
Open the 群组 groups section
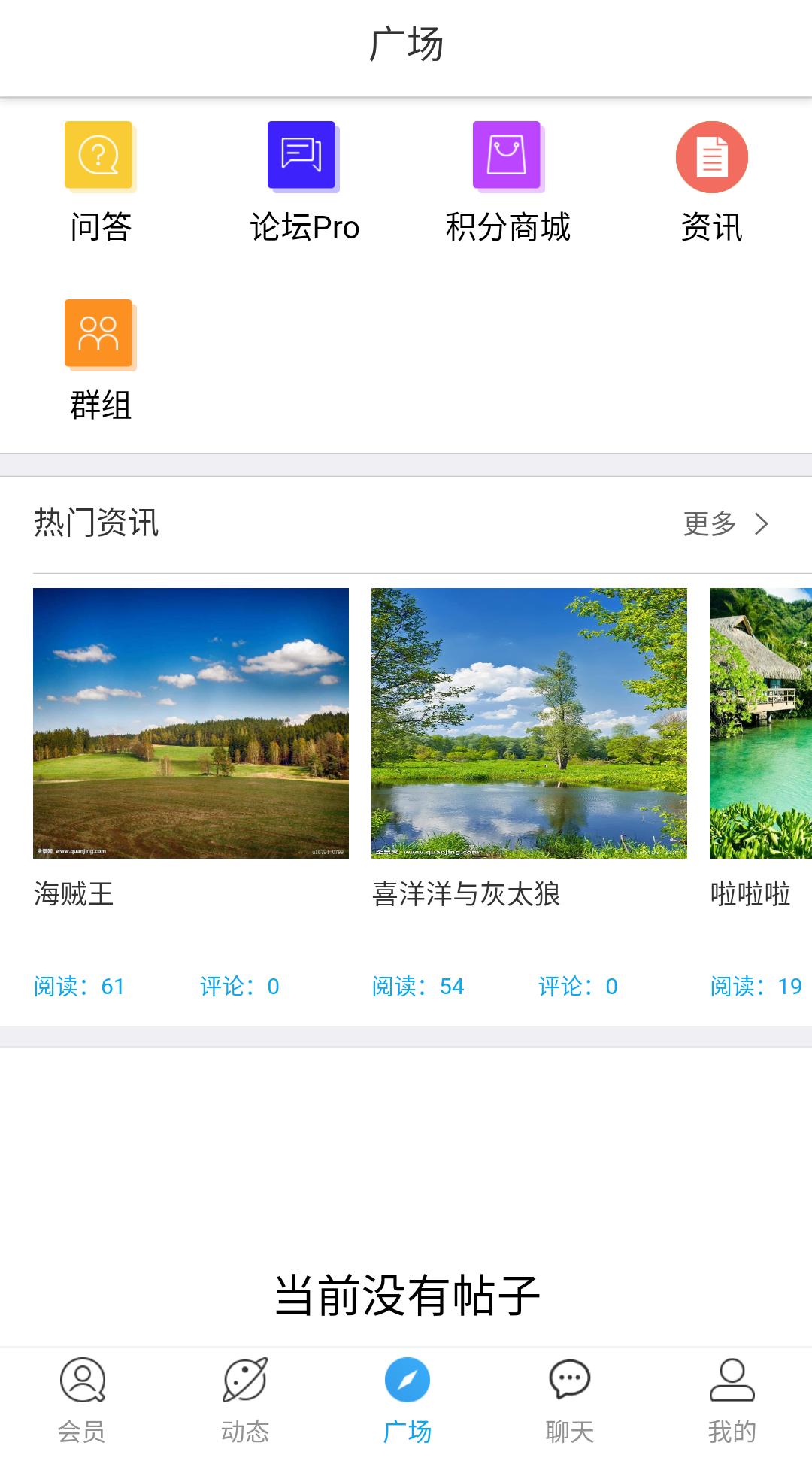pyautogui.click(x=101, y=361)
